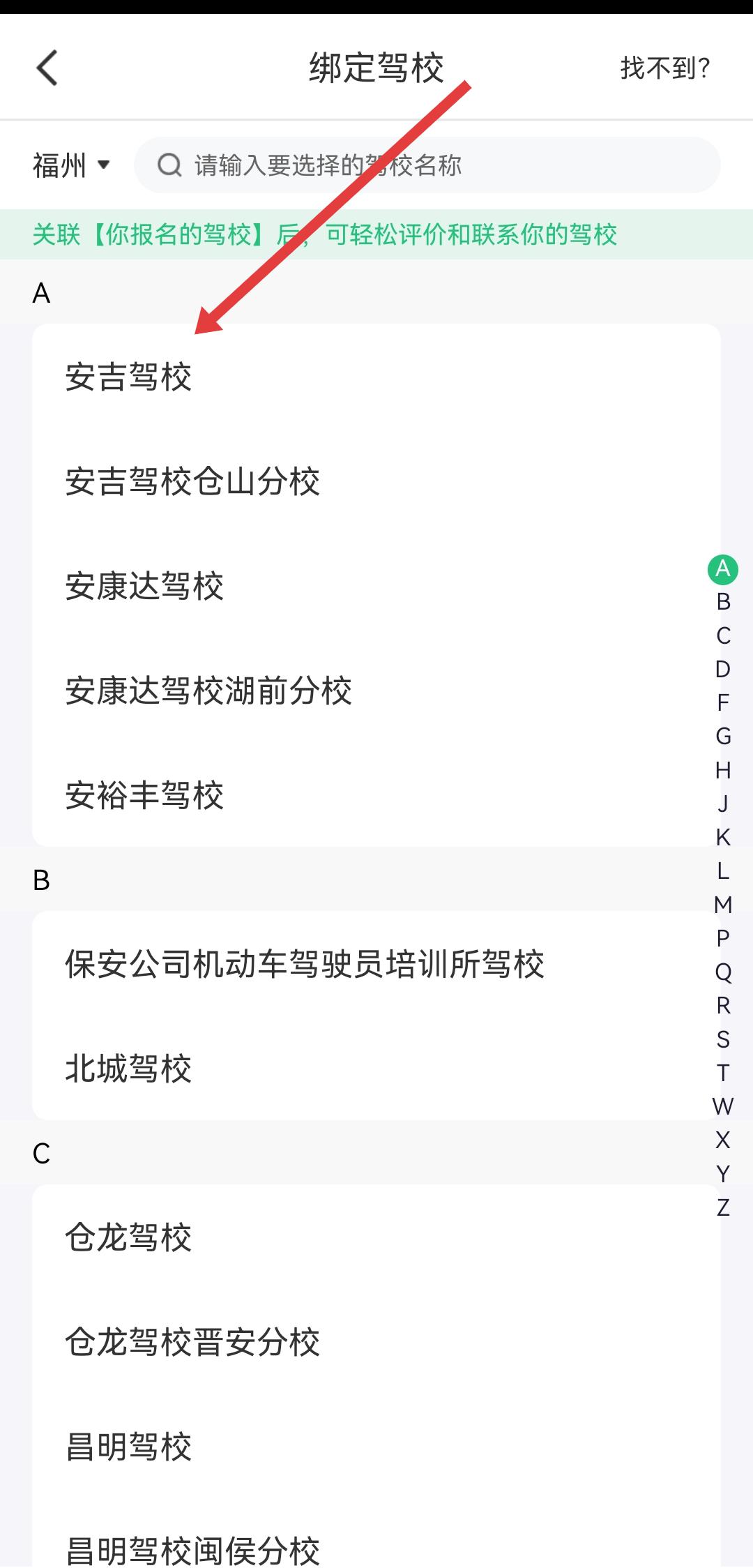Pick 安康达驾校湖前分校
The height and width of the screenshot is (1568, 753).
click(208, 691)
